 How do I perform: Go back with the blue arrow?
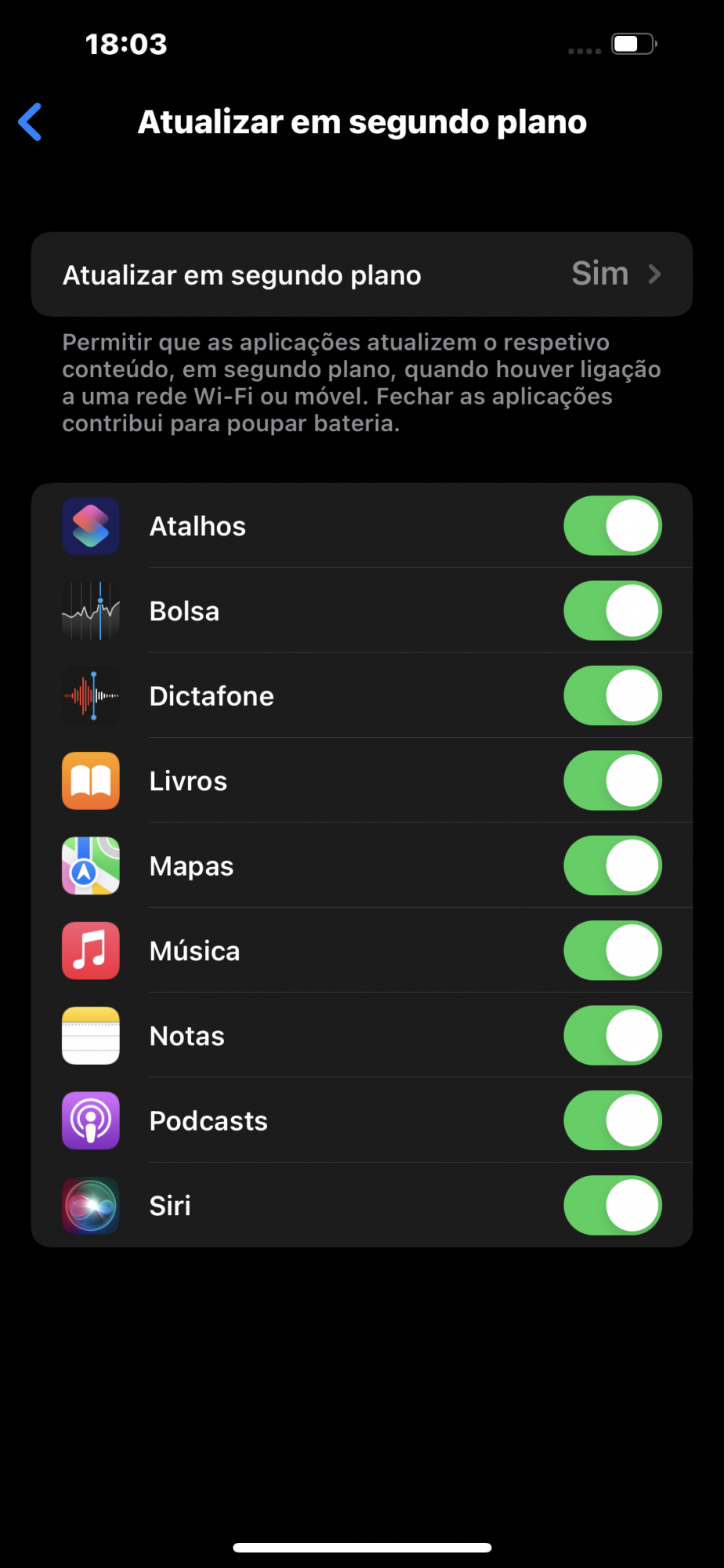click(31, 122)
